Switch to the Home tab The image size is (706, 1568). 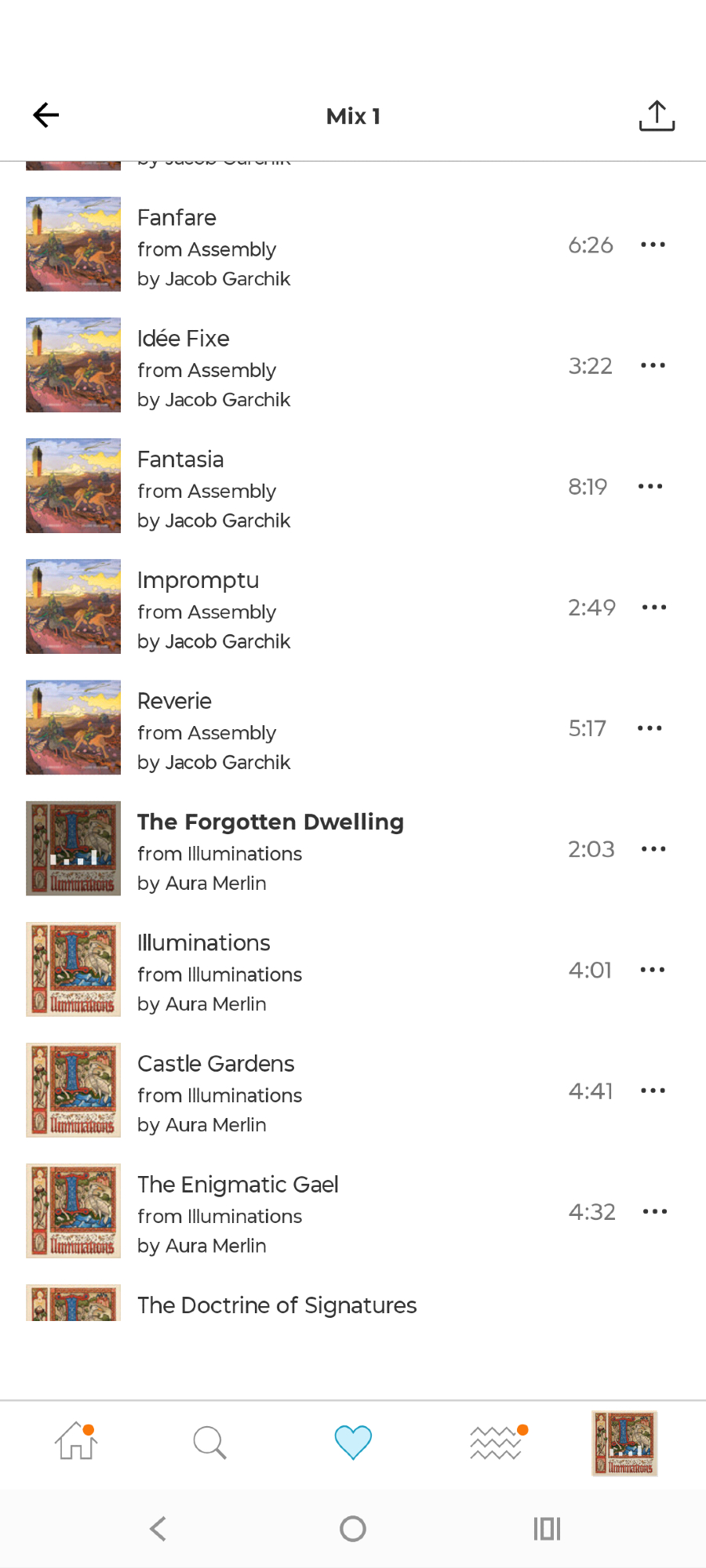pyautogui.click(x=75, y=1441)
